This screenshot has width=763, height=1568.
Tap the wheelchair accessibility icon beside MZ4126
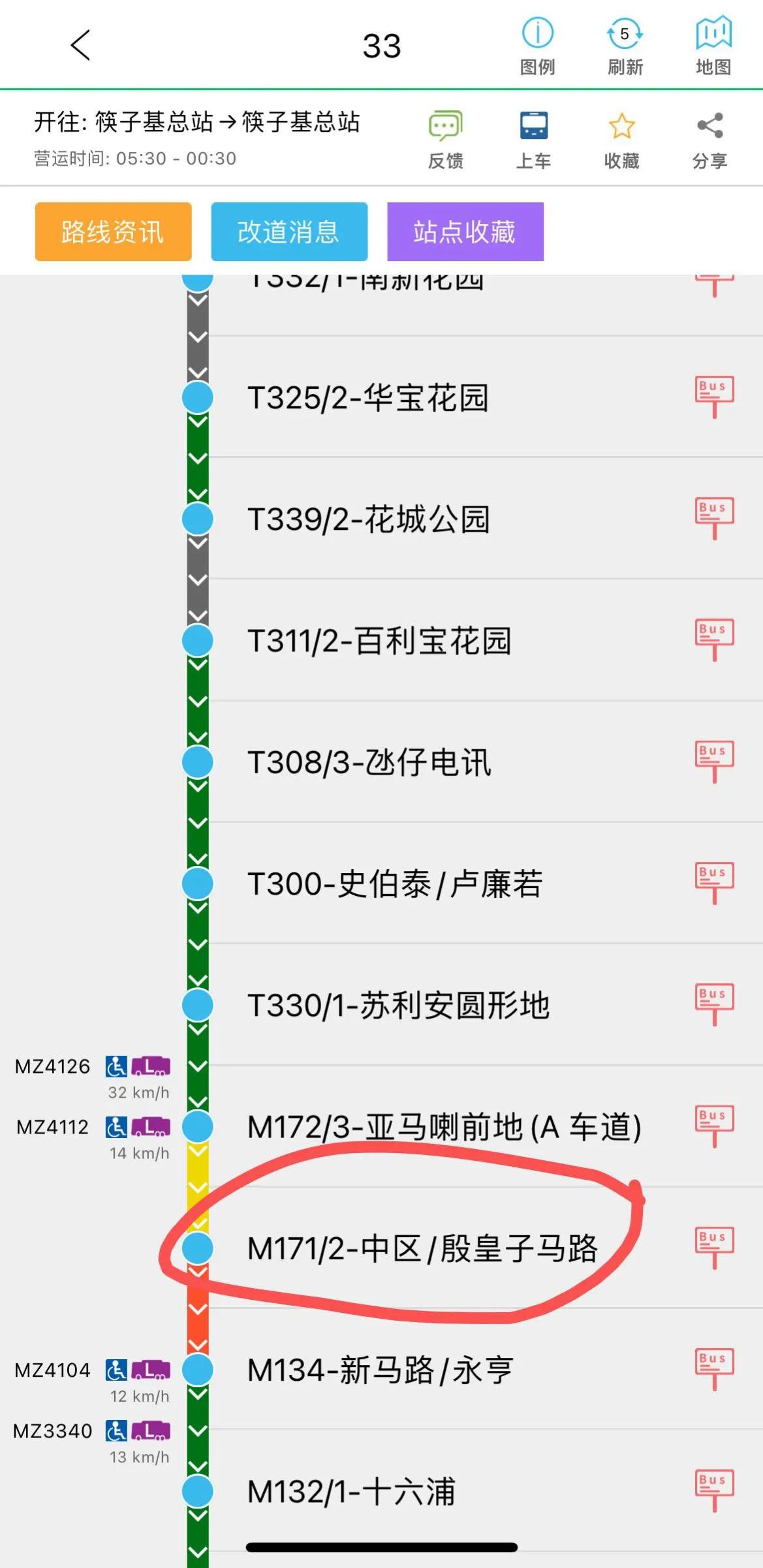click(116, 1066)
